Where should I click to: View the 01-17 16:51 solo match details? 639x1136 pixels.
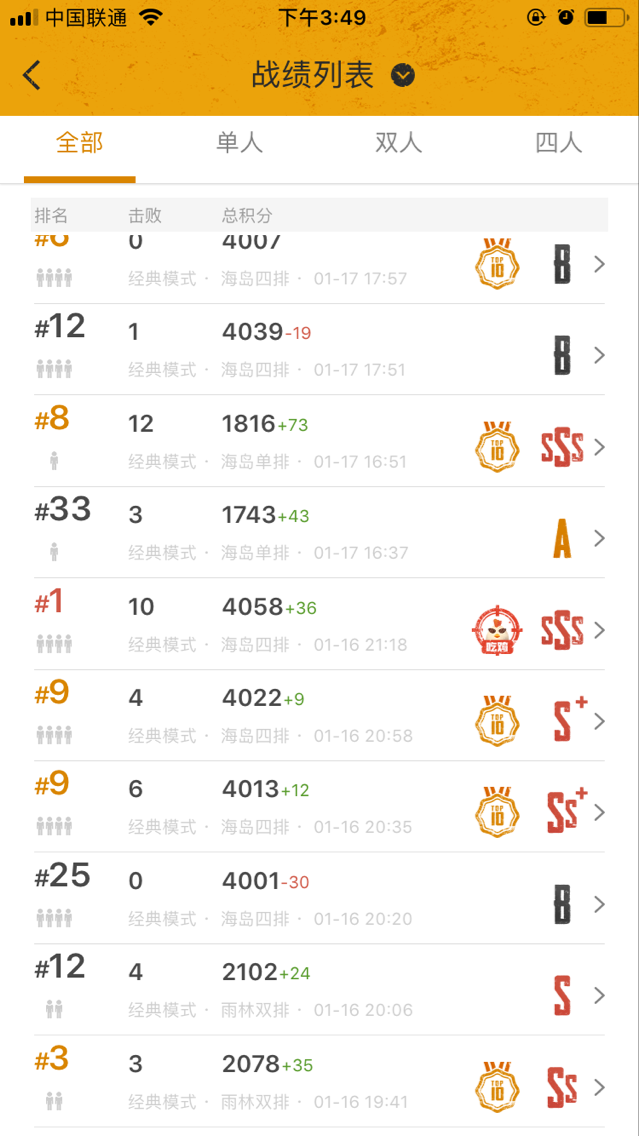pyautogui.click(x=320, y=440)
